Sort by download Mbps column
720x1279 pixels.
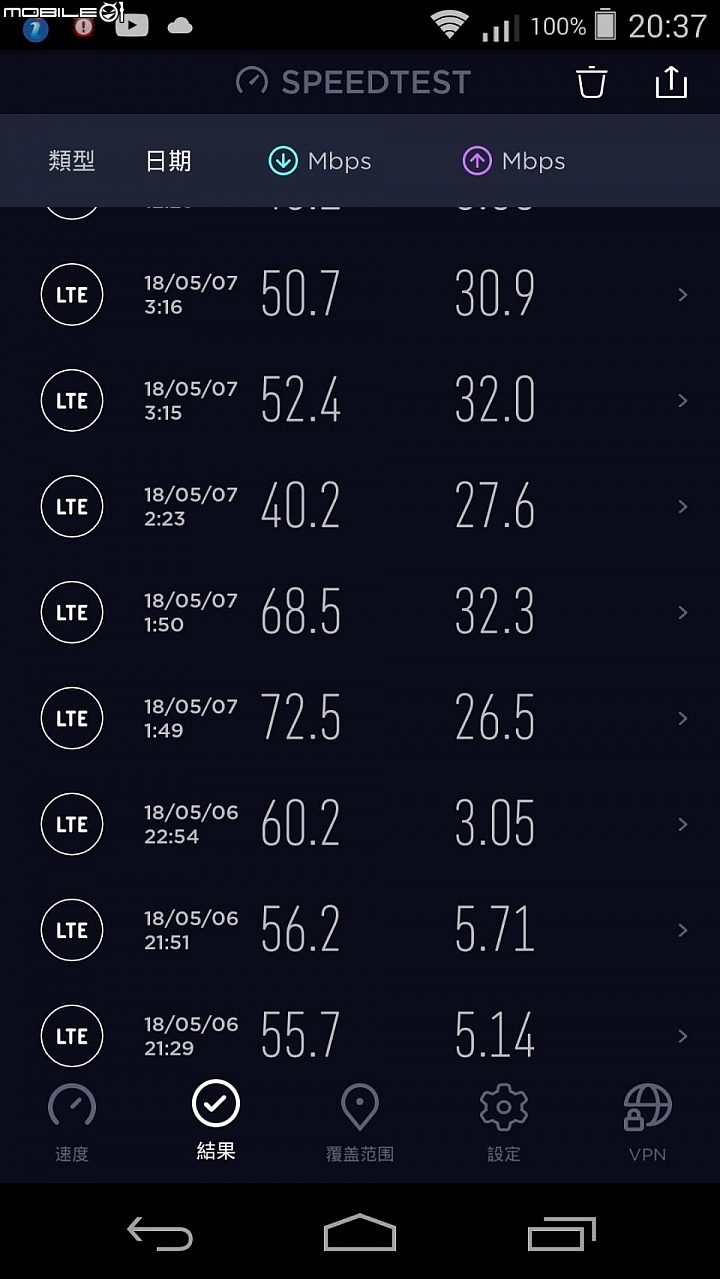click(x=320, y=161)
